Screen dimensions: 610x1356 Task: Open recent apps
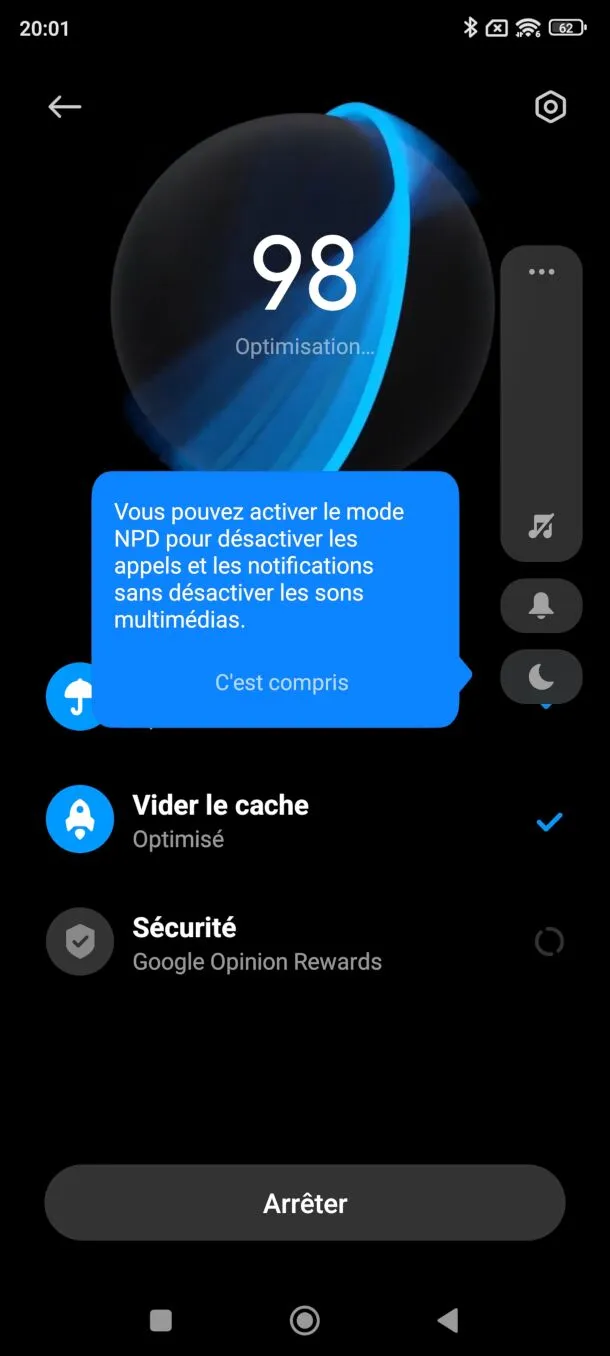click(161, 1321)
